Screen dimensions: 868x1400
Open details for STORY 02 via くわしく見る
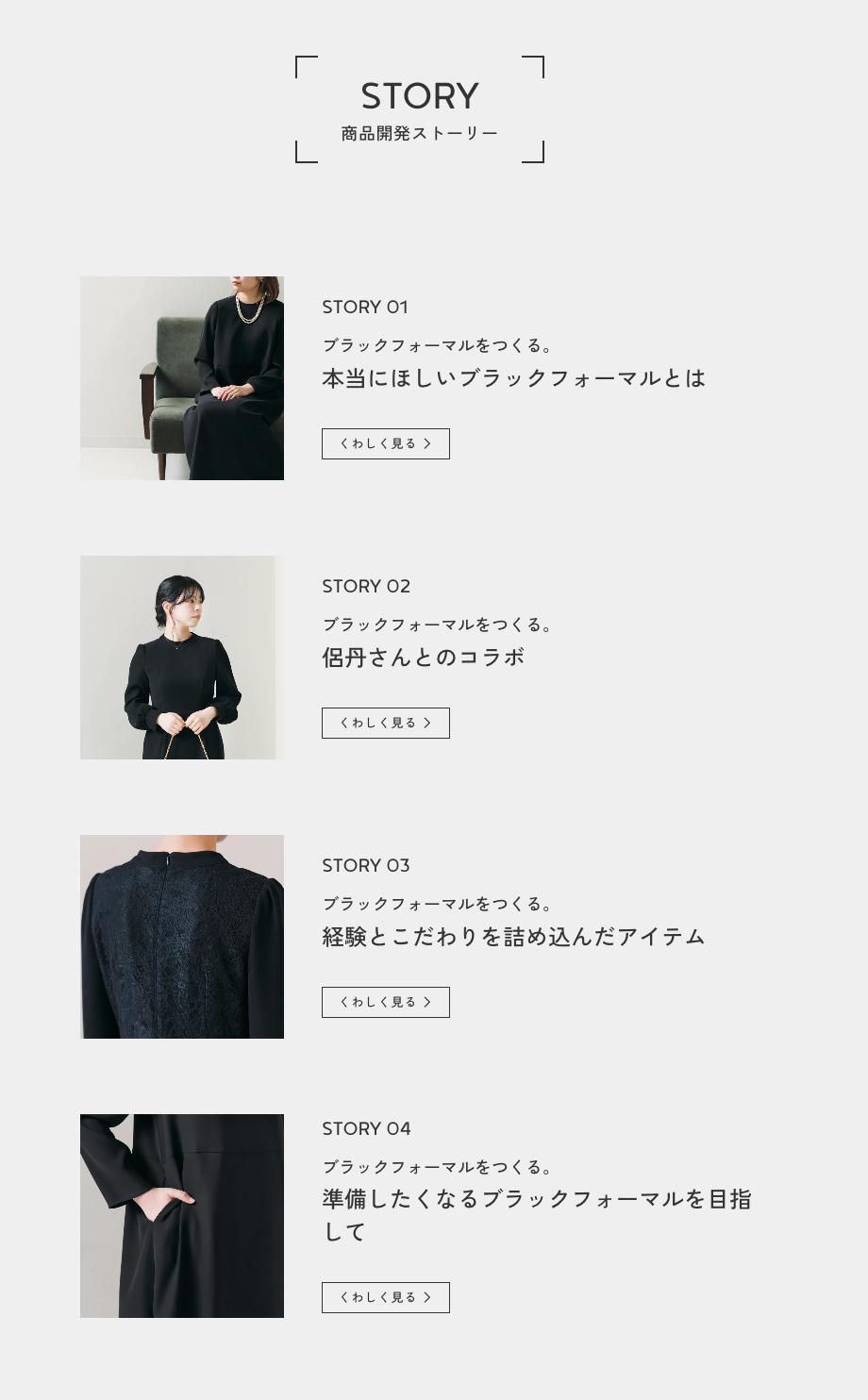[385, 723]
